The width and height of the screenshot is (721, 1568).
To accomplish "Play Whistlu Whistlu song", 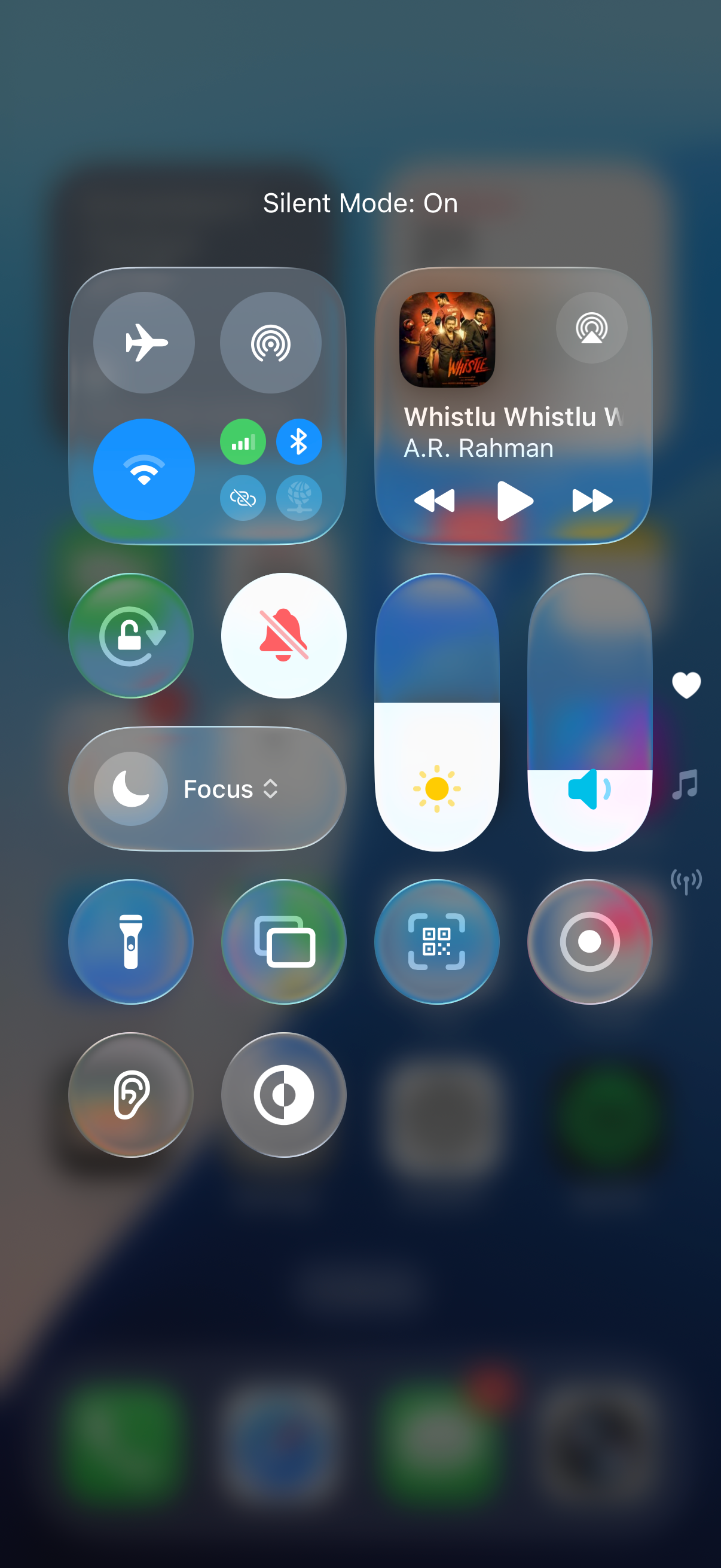I will point(514,501).
